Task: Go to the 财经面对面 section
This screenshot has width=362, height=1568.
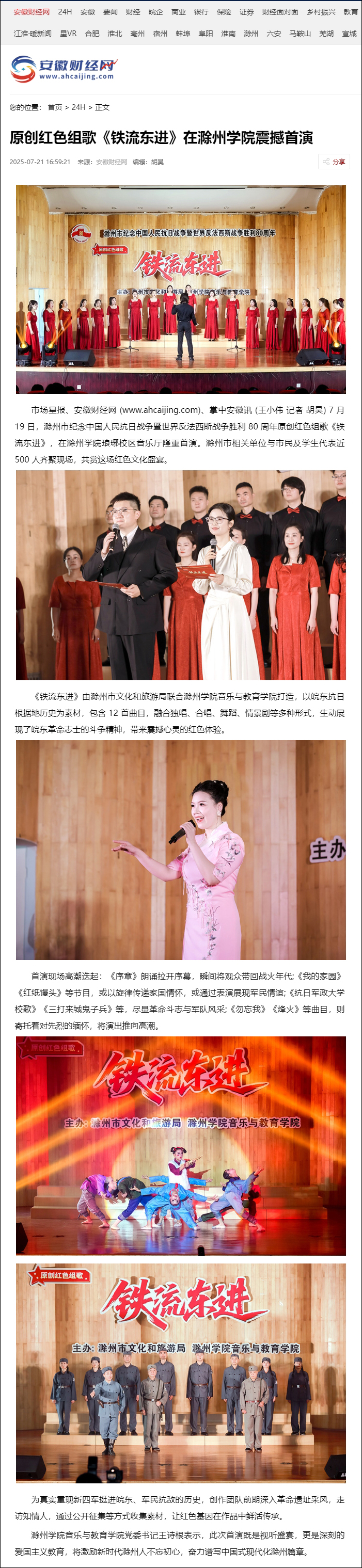Action: coord(280,11)
